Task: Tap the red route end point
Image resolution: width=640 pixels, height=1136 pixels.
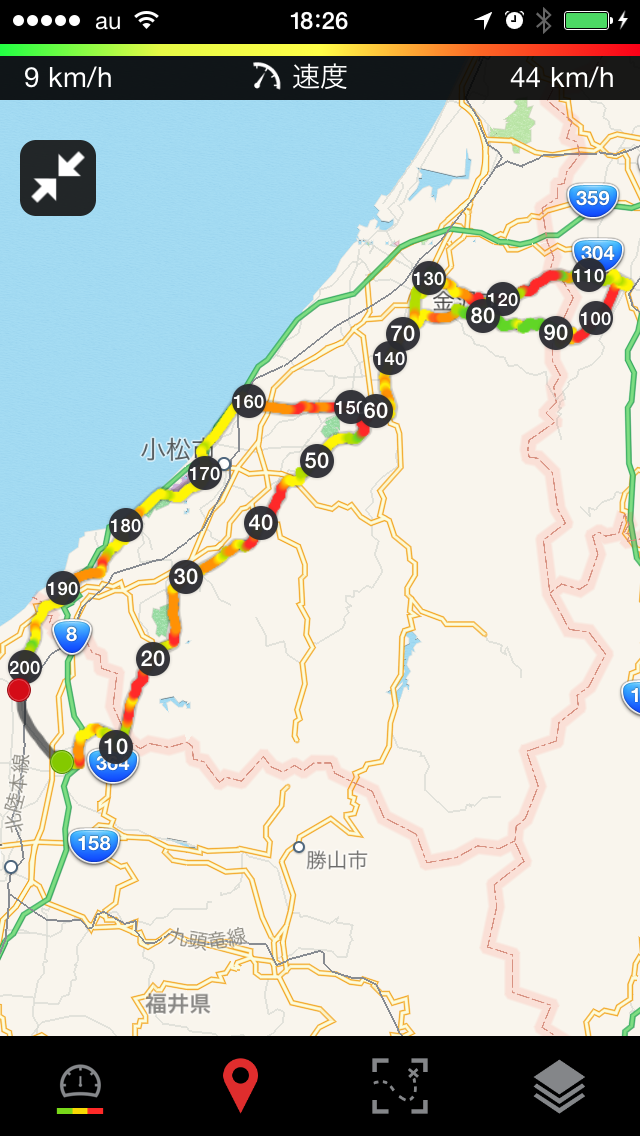Action: tap(19, 690)
